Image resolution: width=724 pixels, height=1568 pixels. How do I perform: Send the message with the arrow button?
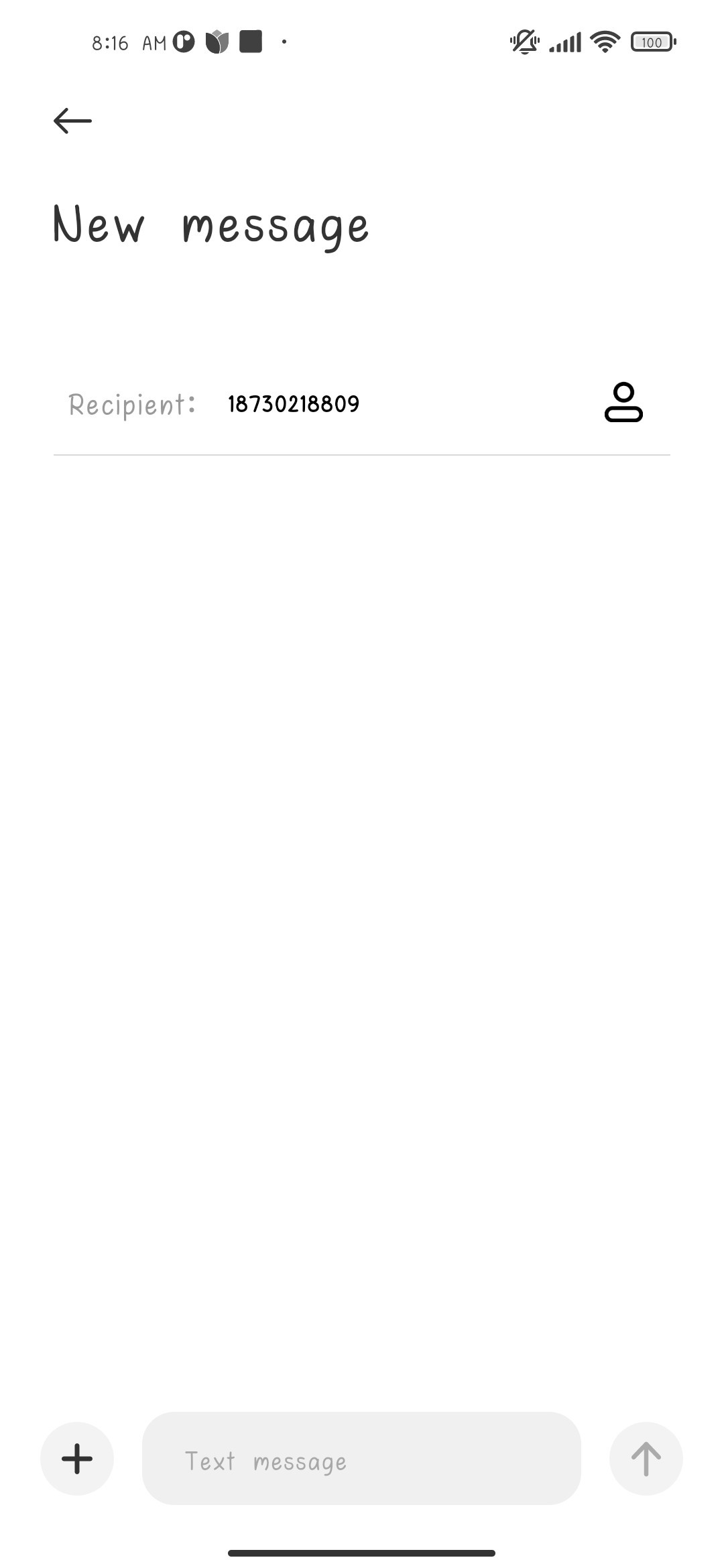pyautogui.click(x=646, y=1458)
